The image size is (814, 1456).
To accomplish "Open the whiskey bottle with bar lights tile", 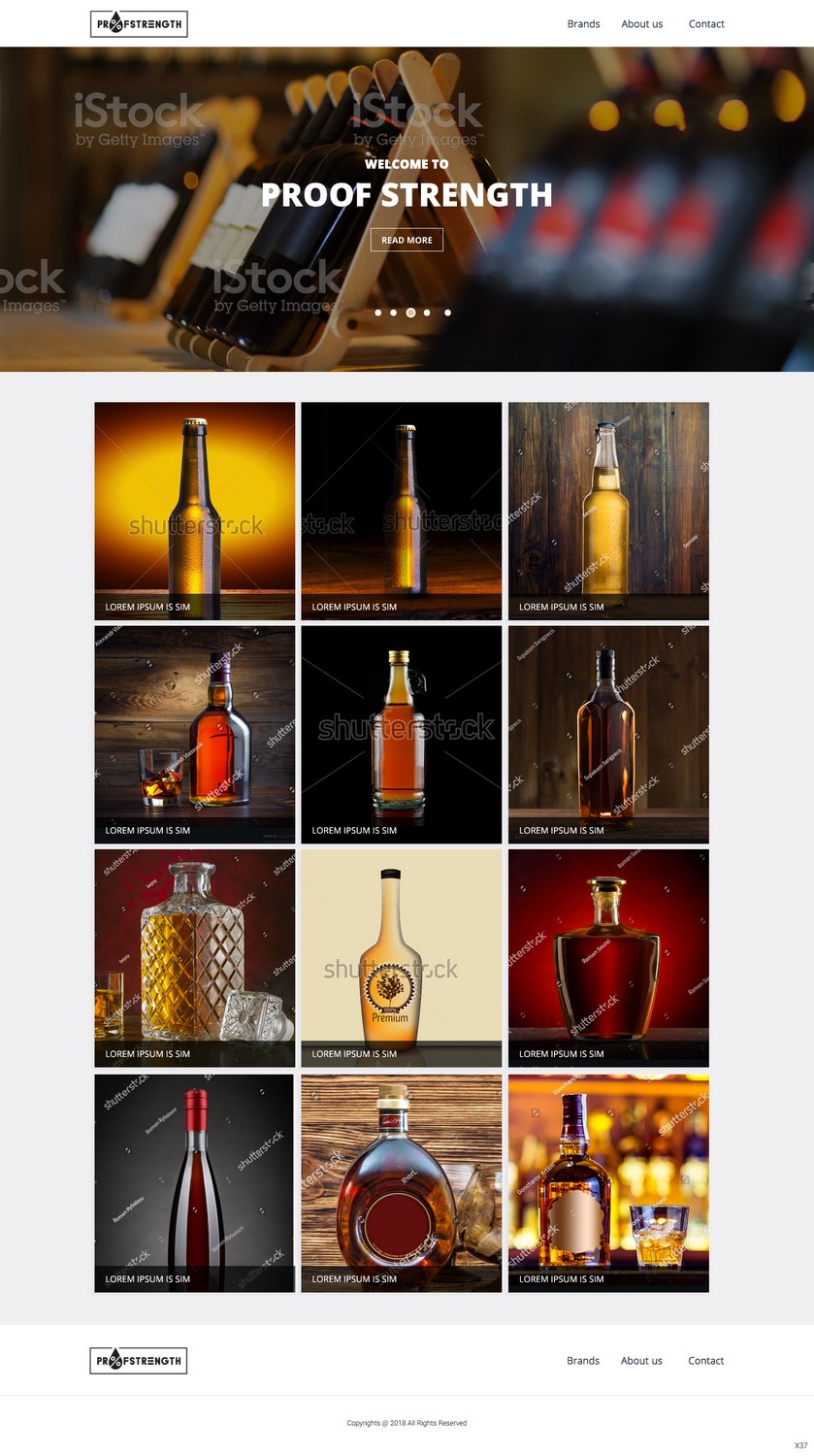I will pyautogui.click(x=608, y=1182).
